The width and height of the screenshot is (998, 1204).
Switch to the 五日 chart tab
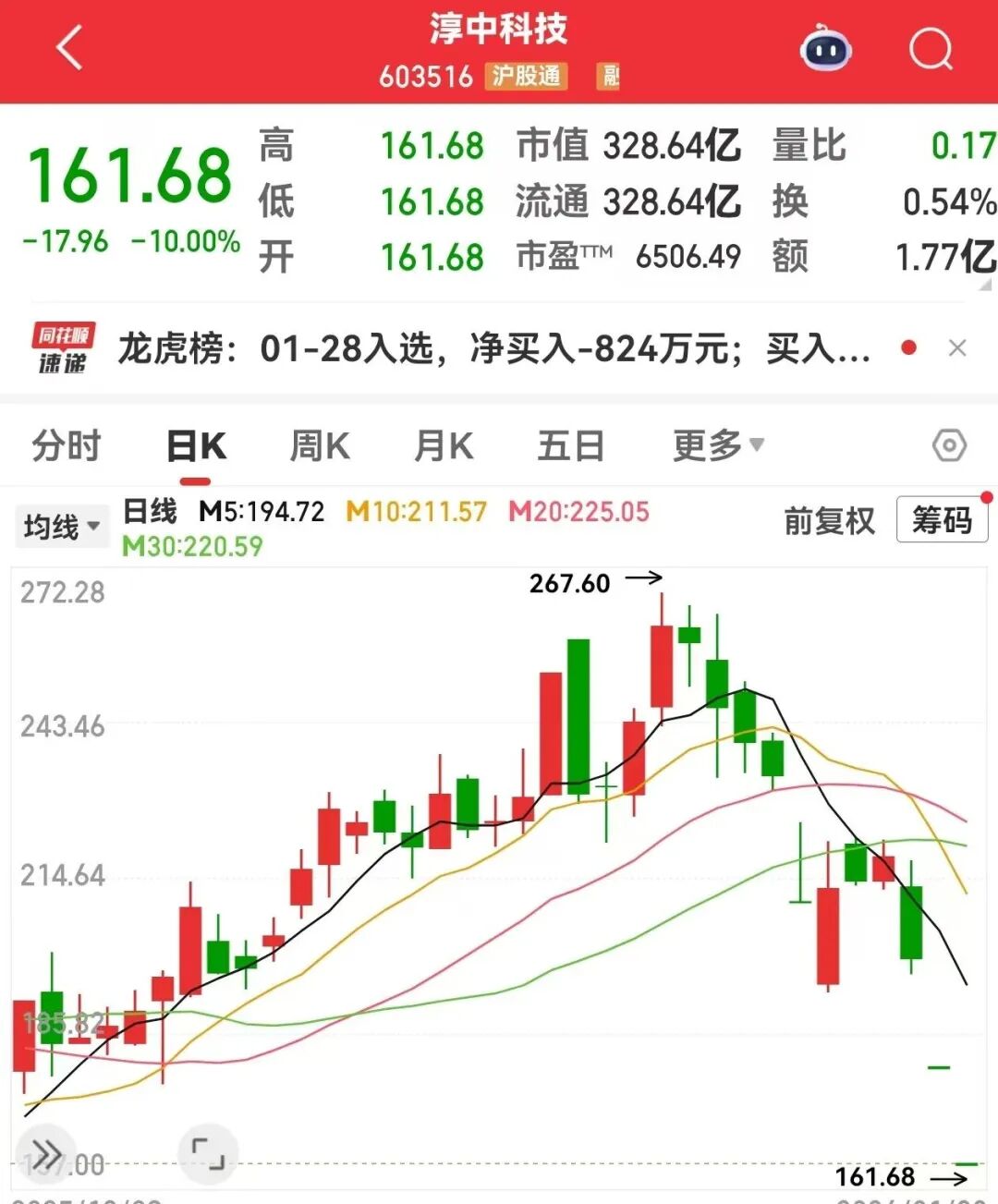[x=570, y=446]
